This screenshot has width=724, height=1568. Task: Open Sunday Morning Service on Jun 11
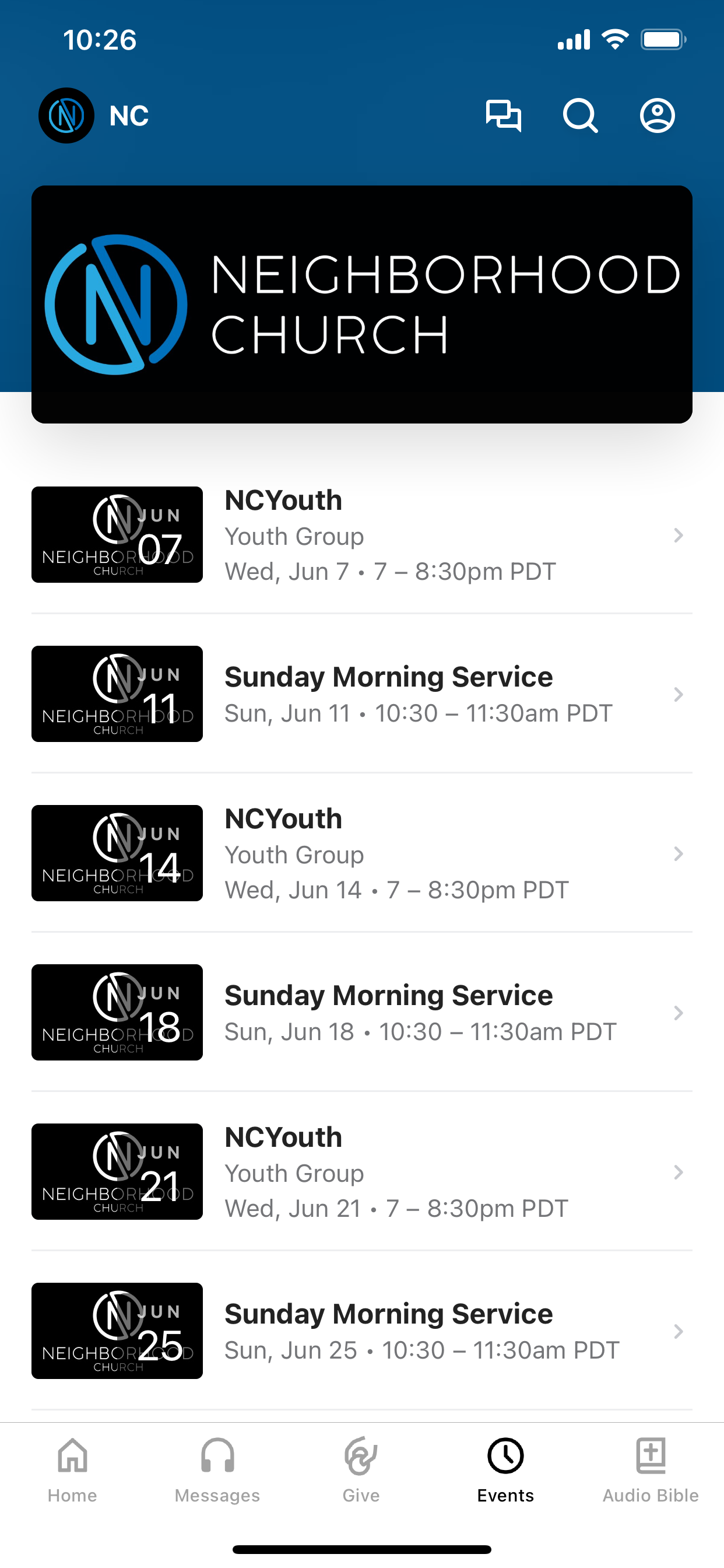[x=362, y=694]
